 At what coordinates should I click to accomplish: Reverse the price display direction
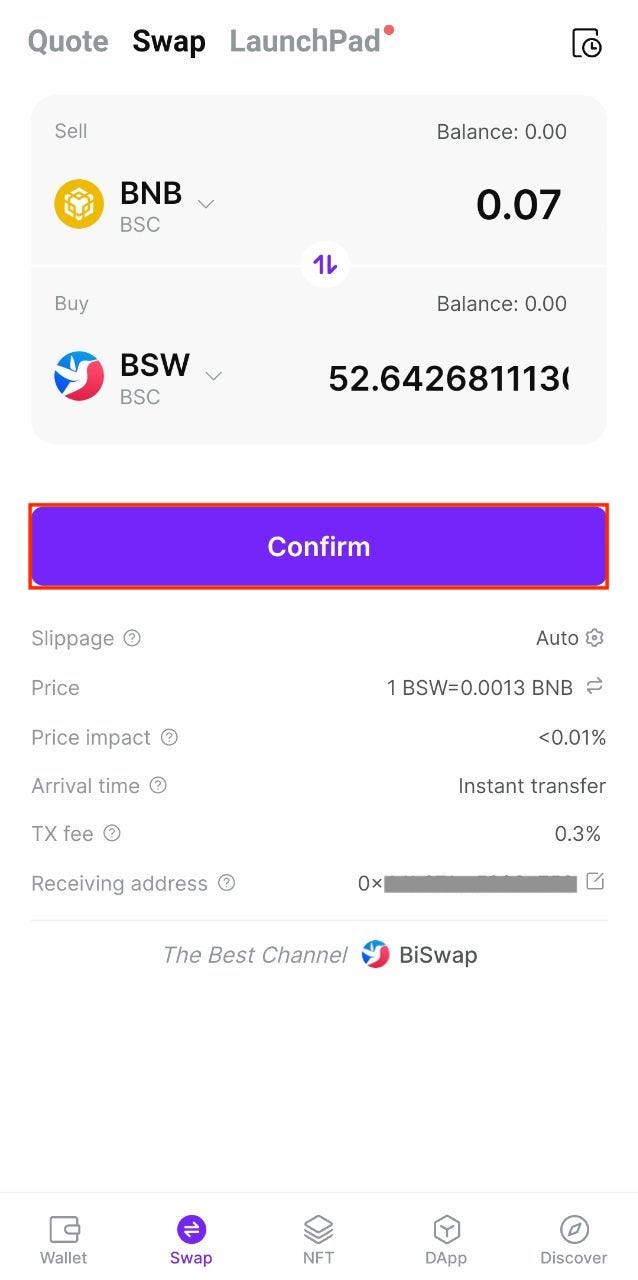point(595,687)
